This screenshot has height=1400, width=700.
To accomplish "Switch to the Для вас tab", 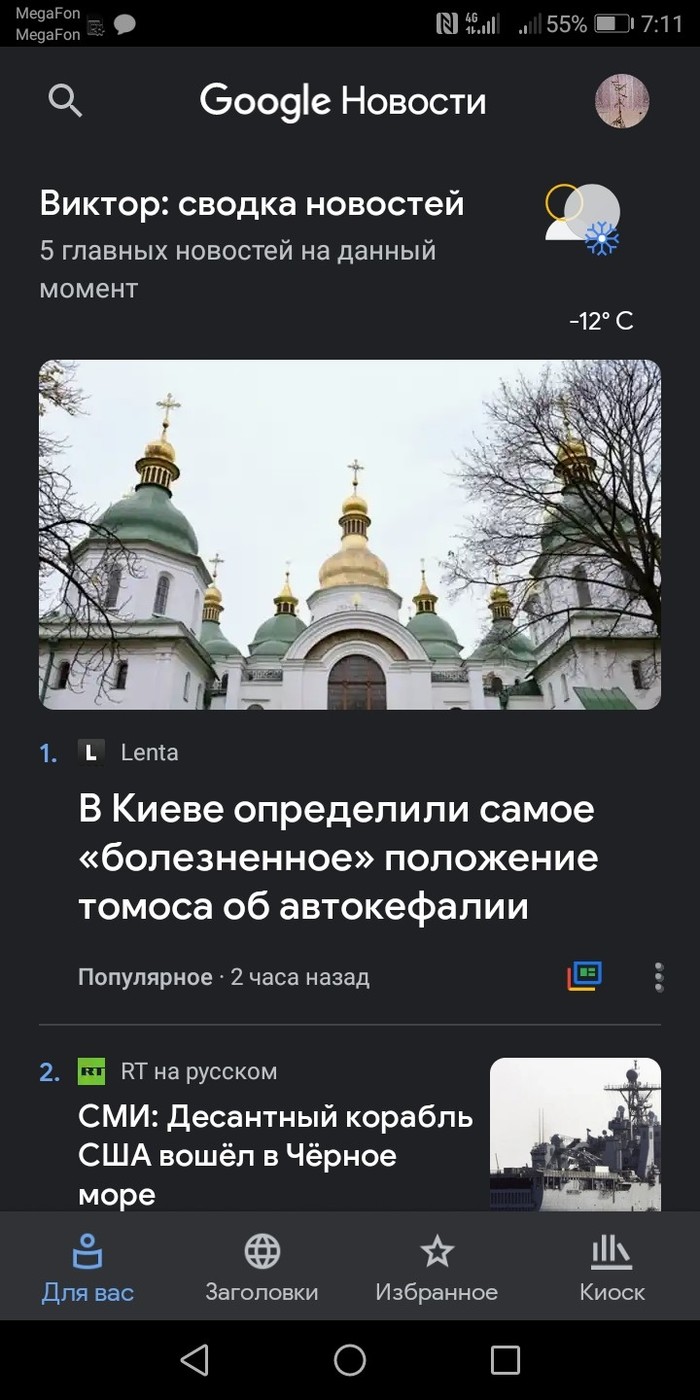I will (88, 1267).
